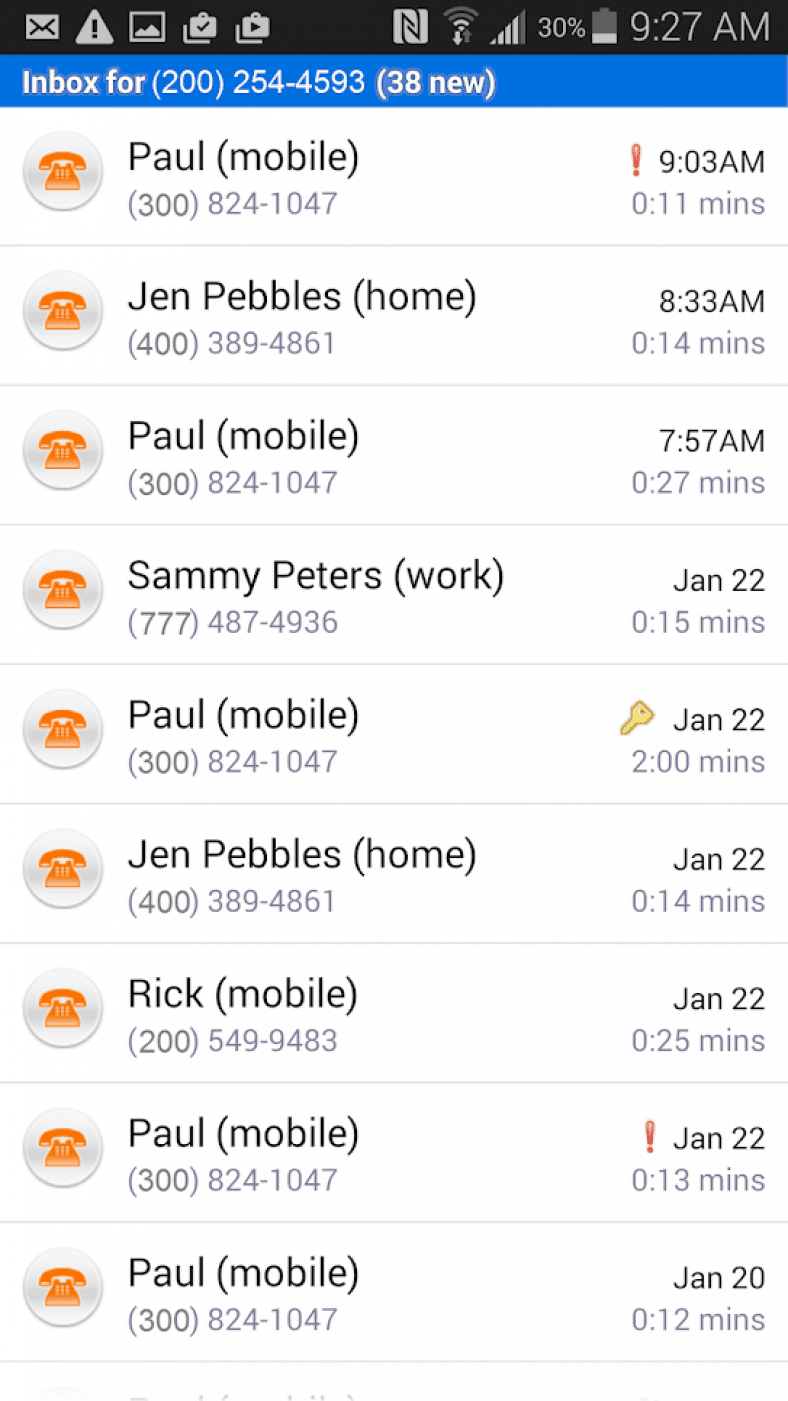Tap the 0:27 mins duration on Paul's 7:57AM call
The height and width of the screenshot is (1401, 788).
click(x=697, y=482)
